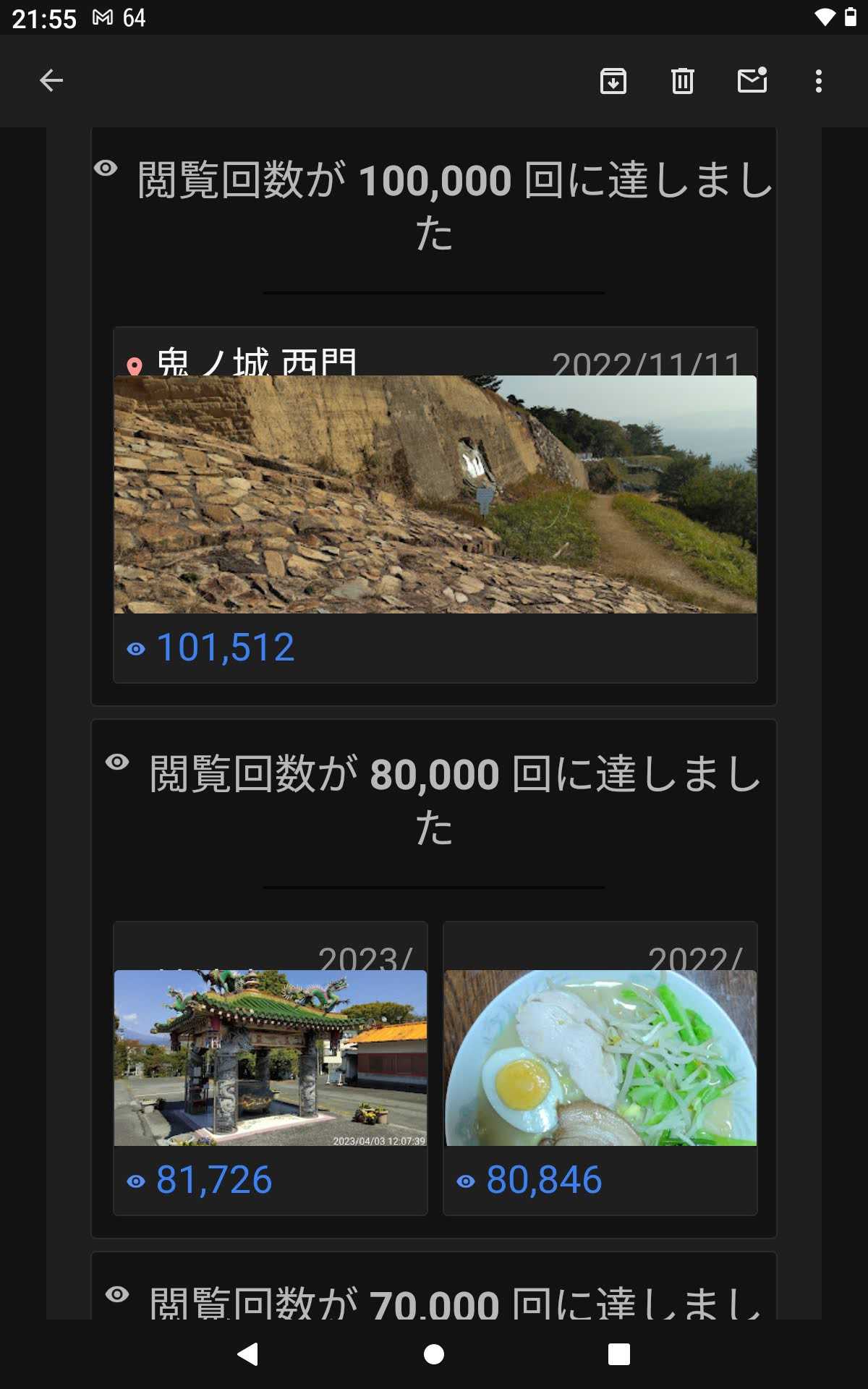Open the overflow menu
Viewport: 868px width, 1389px height.
point(818,80)
